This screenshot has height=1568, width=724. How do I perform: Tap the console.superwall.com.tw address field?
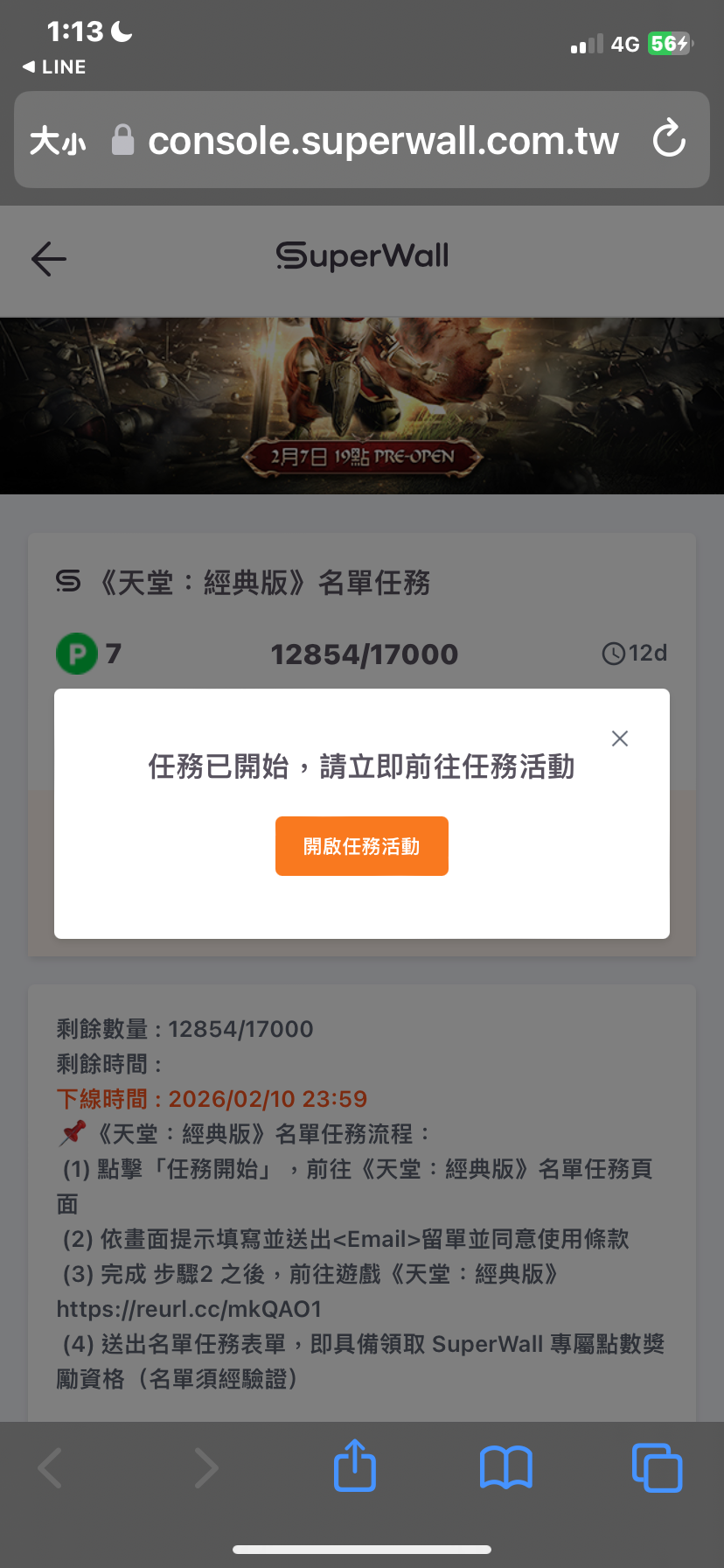(383, 140)
